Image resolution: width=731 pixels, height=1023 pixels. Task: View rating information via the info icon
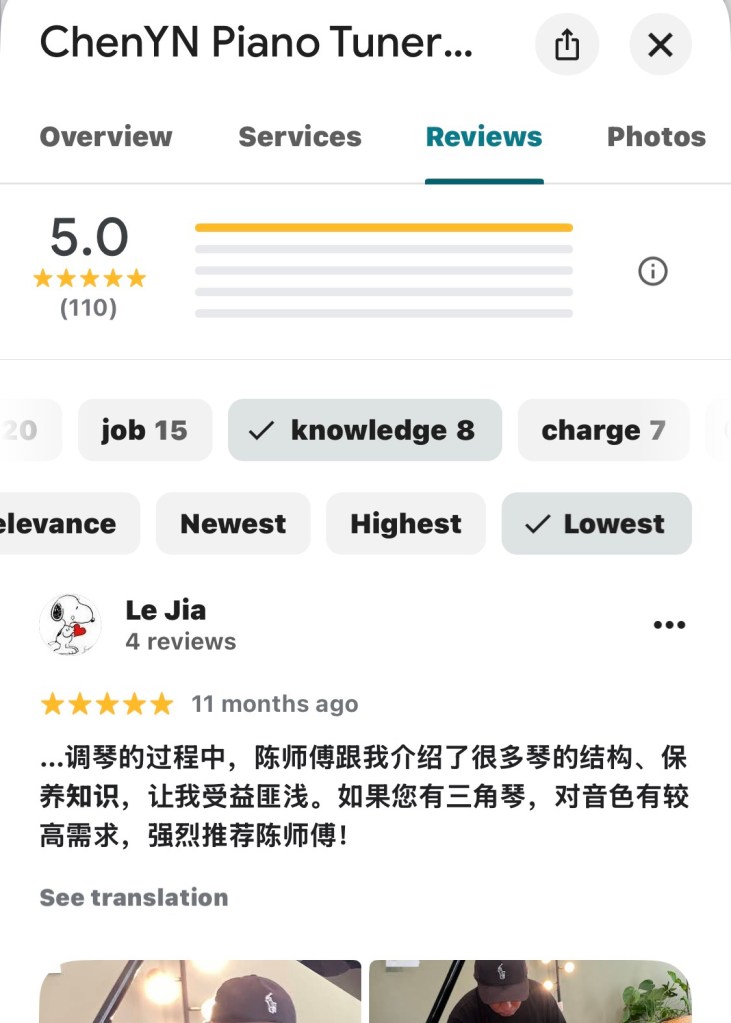coord(653,271)
